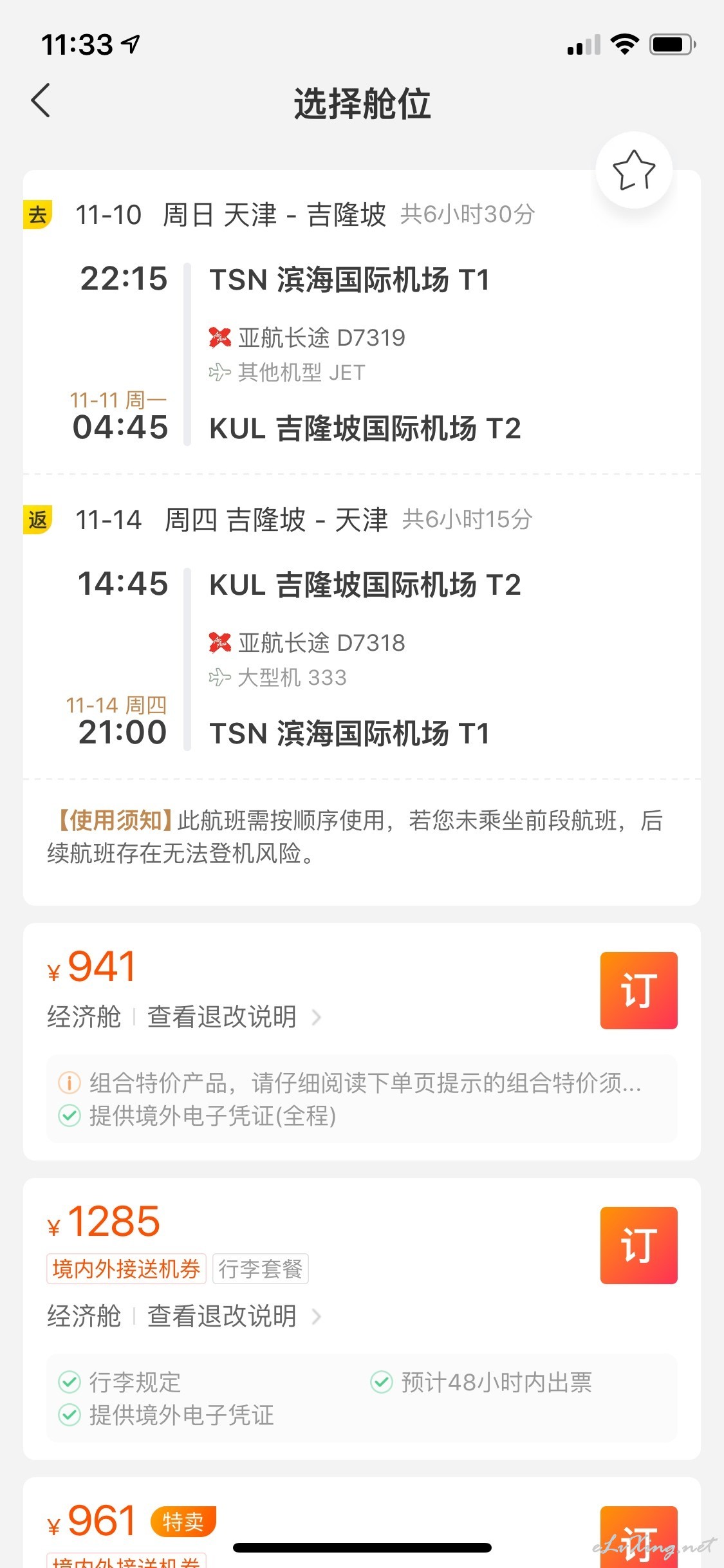Open the combo special-price product notice
Viewport: 724px width, 1568px height.
(350, 1083)
